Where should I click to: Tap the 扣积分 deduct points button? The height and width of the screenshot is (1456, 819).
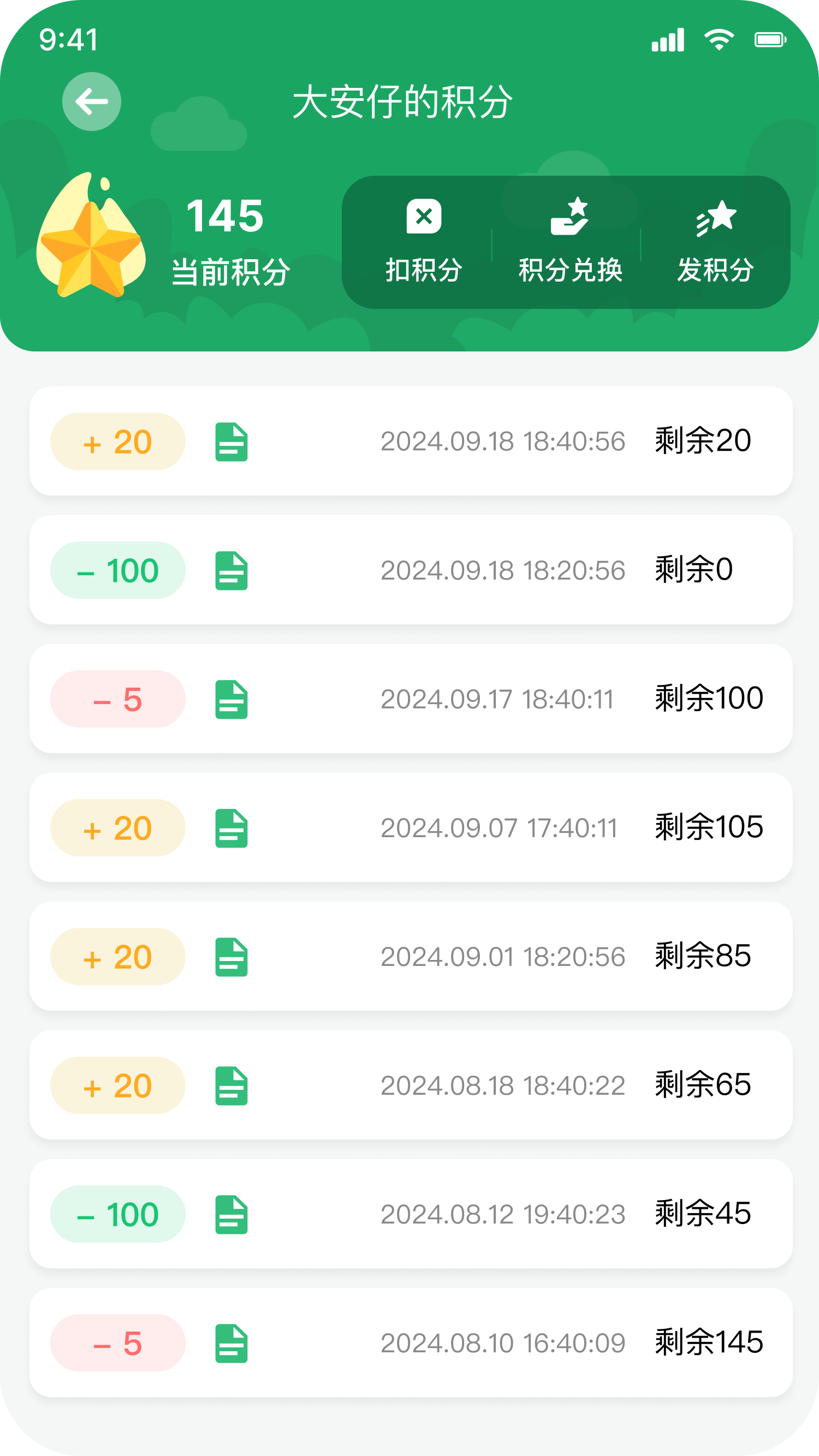click(x=424, y=241)
